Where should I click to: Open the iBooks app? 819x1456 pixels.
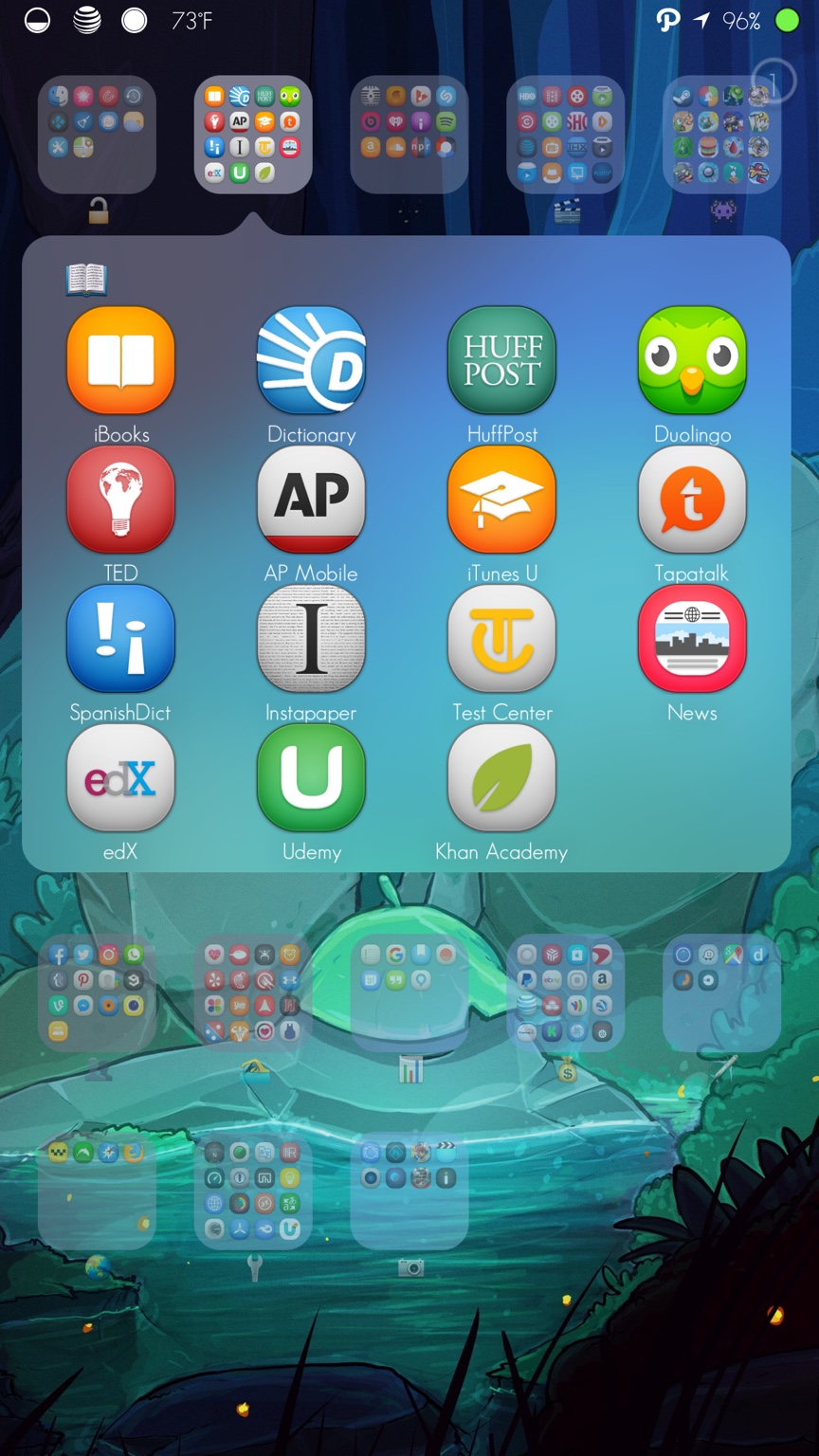tap(120, 361)
